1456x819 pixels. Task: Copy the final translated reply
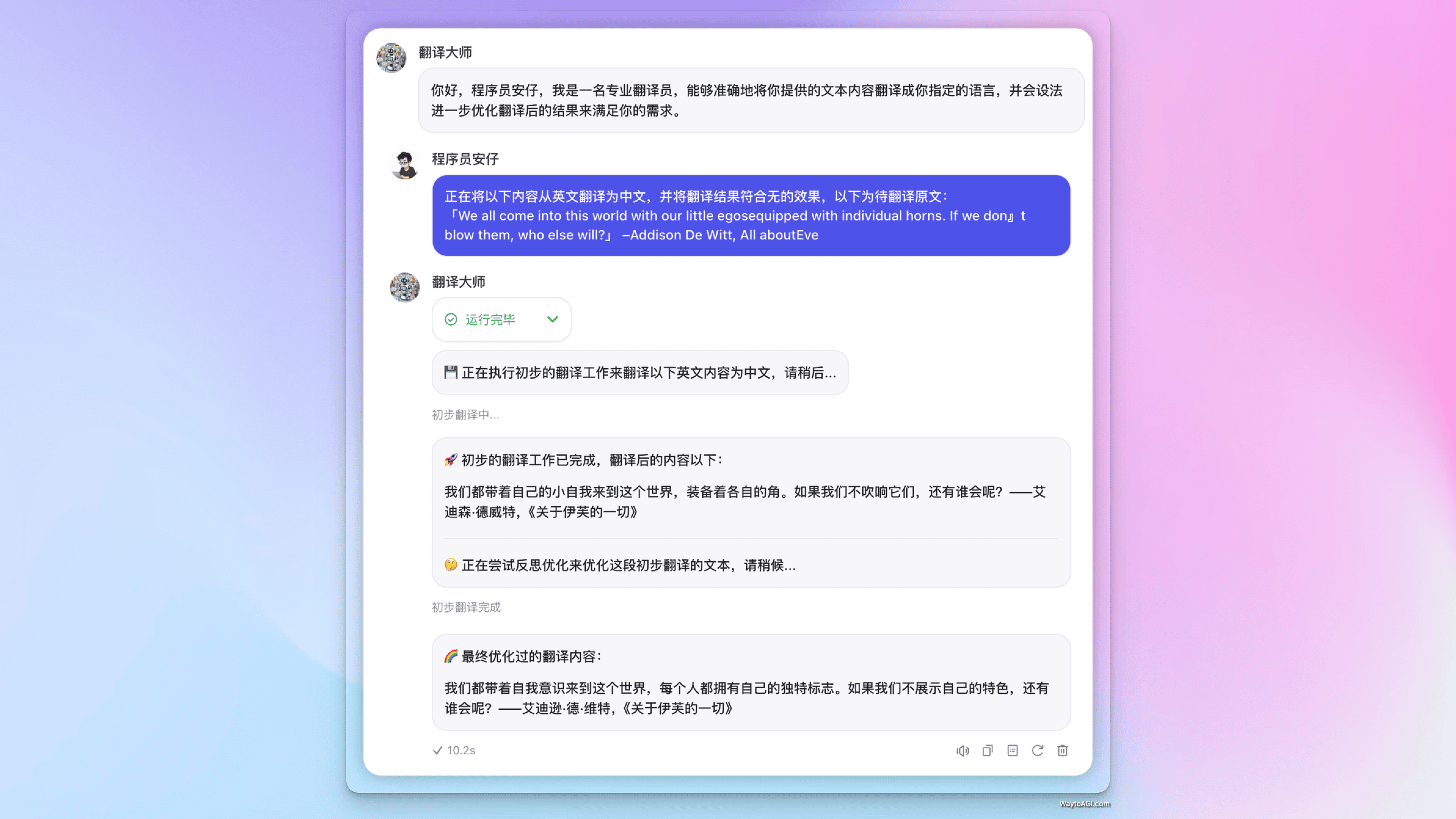[988, 751]
